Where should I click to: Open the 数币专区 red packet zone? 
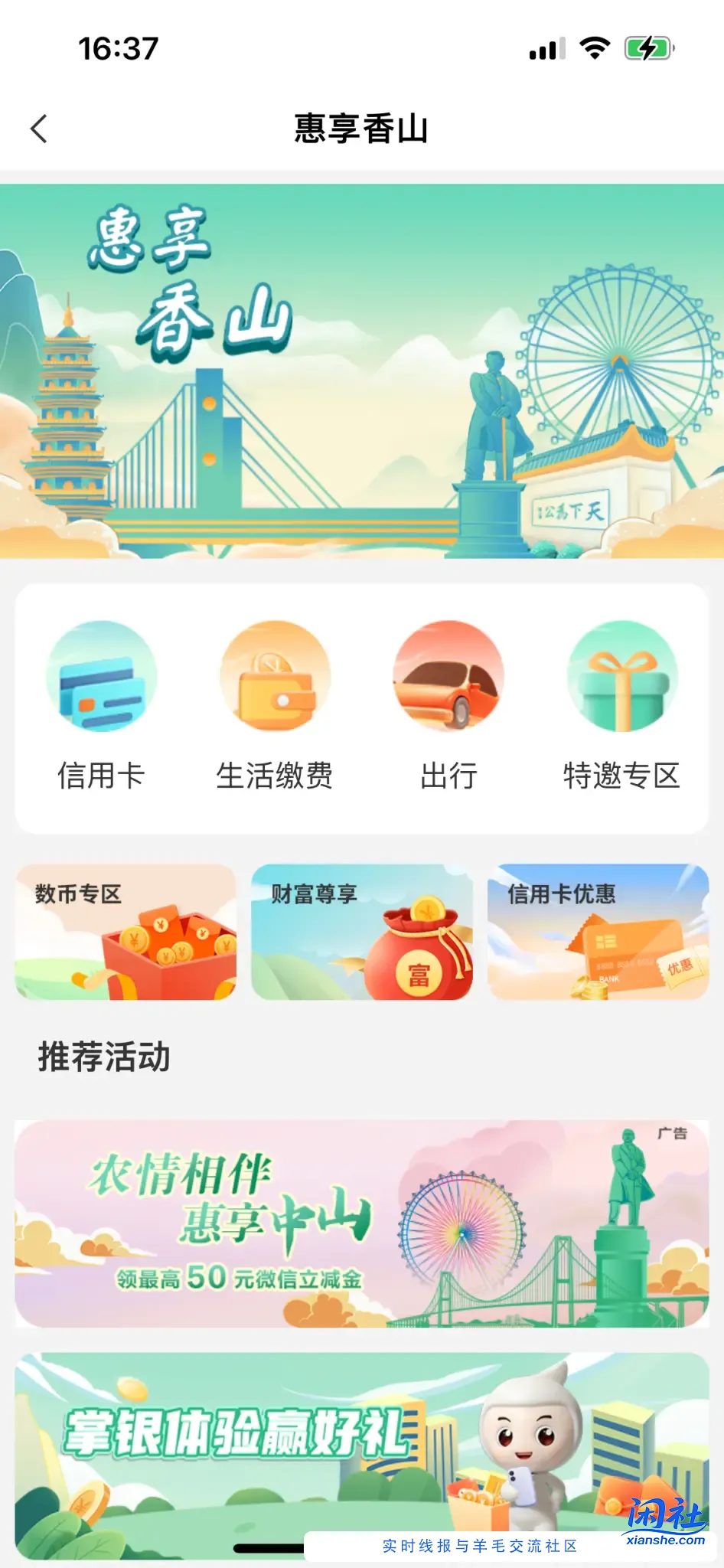point(125,930)
